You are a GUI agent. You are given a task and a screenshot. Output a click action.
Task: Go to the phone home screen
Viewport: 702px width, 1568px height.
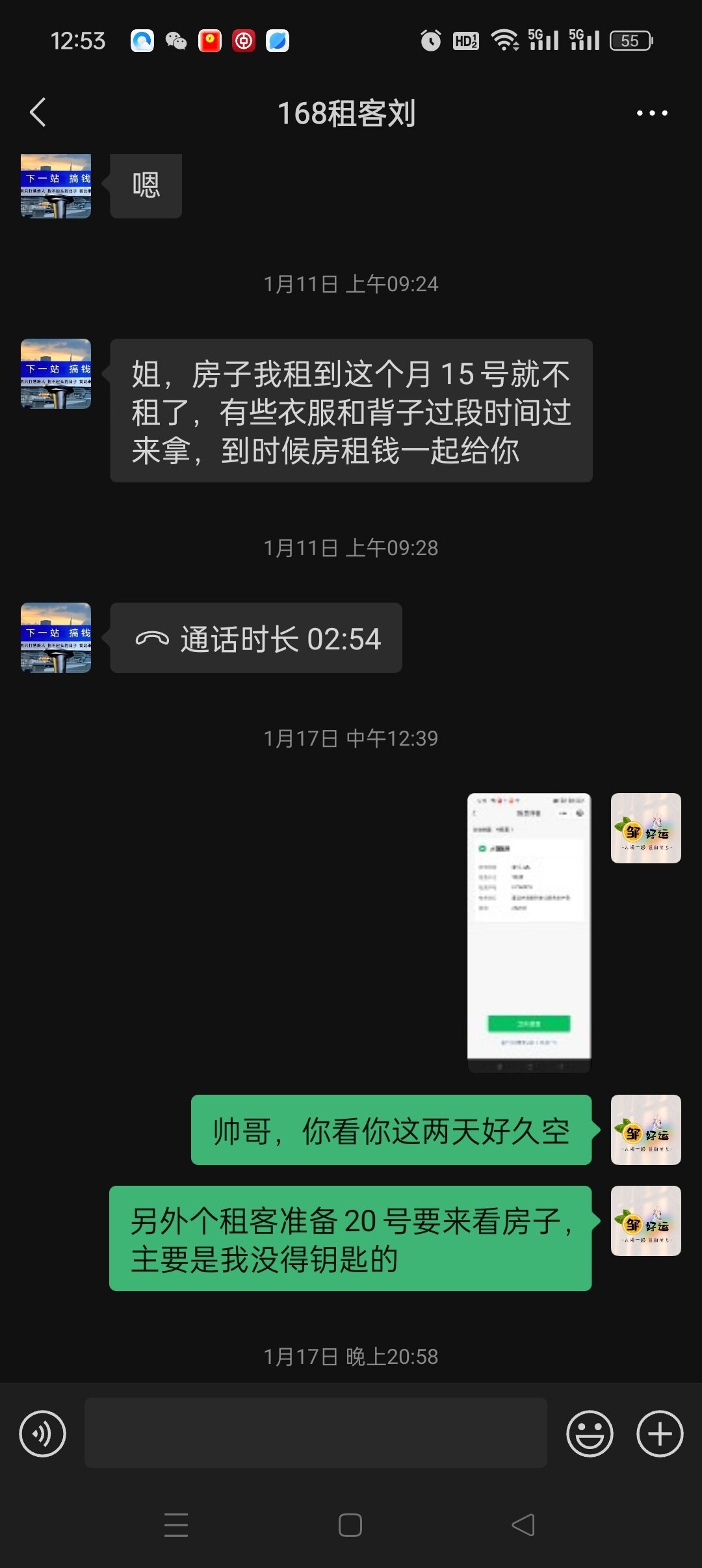coord(350,1525)
